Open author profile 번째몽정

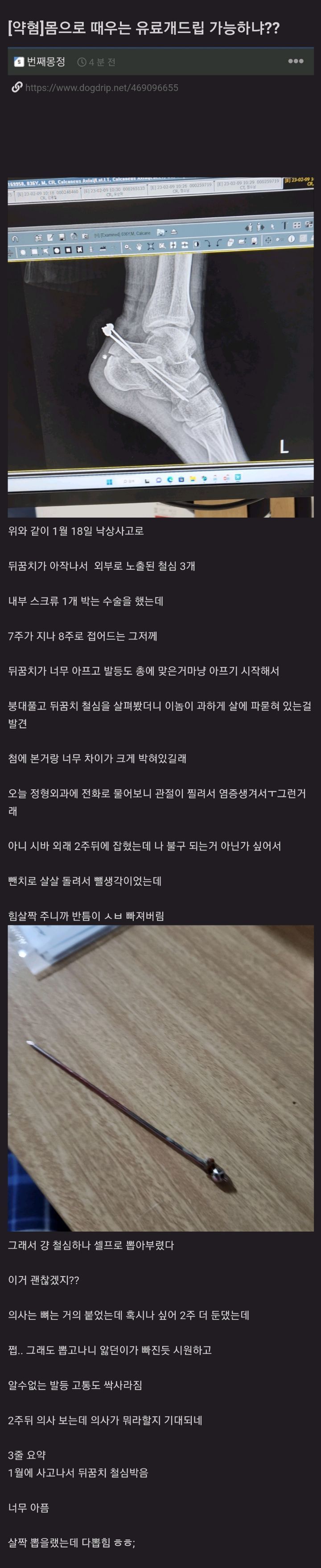[x=45, y=62]
